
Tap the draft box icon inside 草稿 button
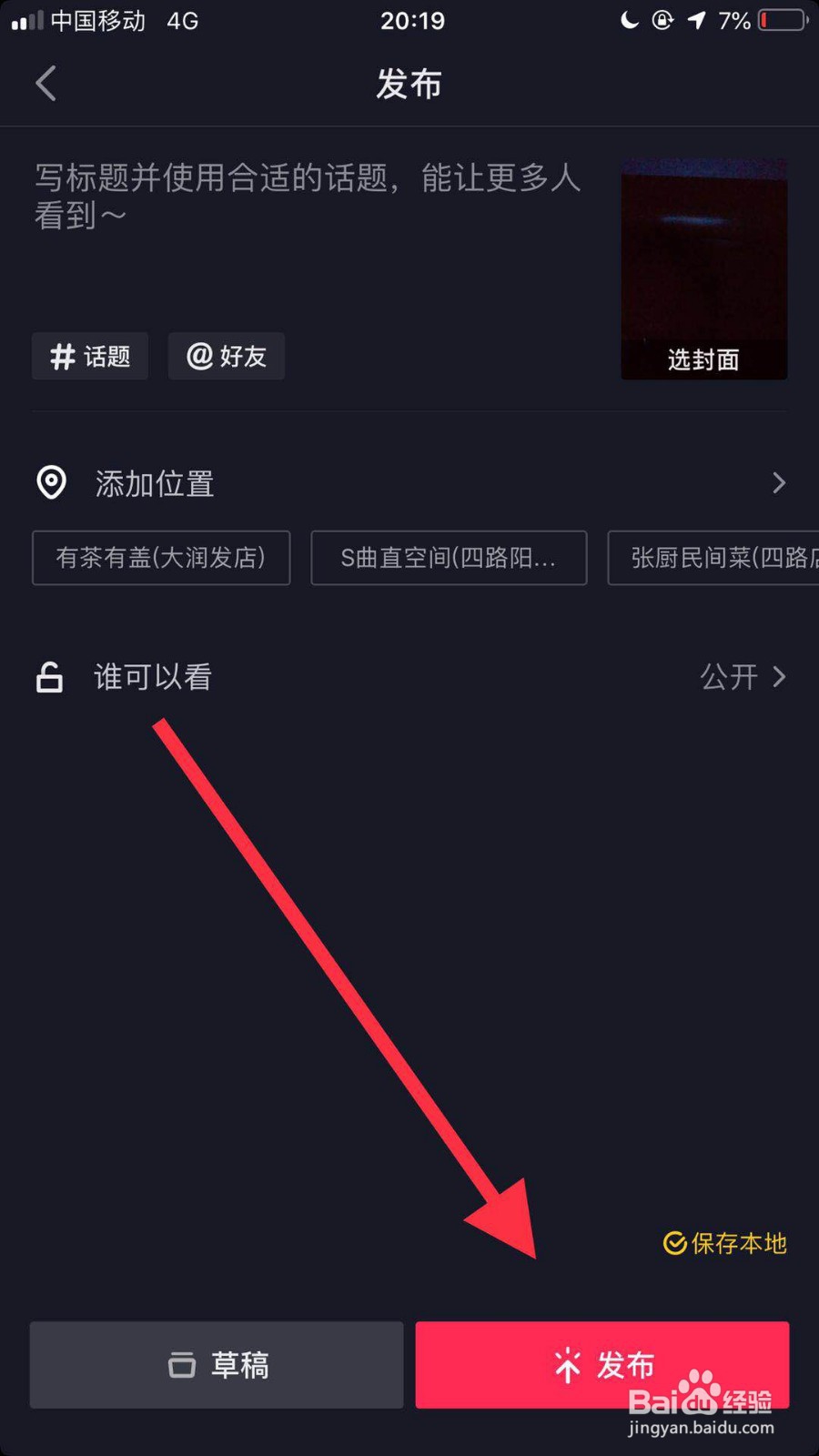coord(182,1365)
